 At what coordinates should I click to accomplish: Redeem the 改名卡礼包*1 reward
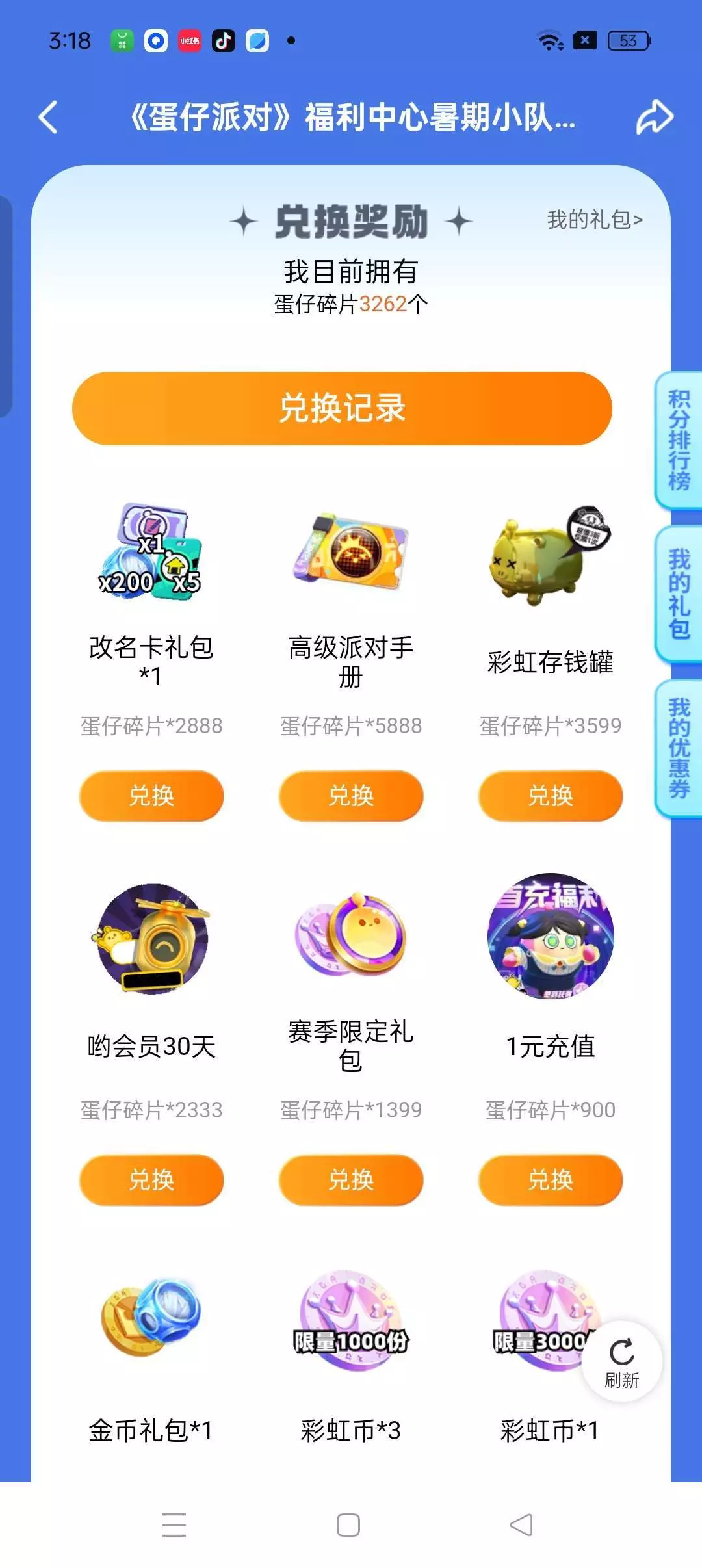click(151, 796)
